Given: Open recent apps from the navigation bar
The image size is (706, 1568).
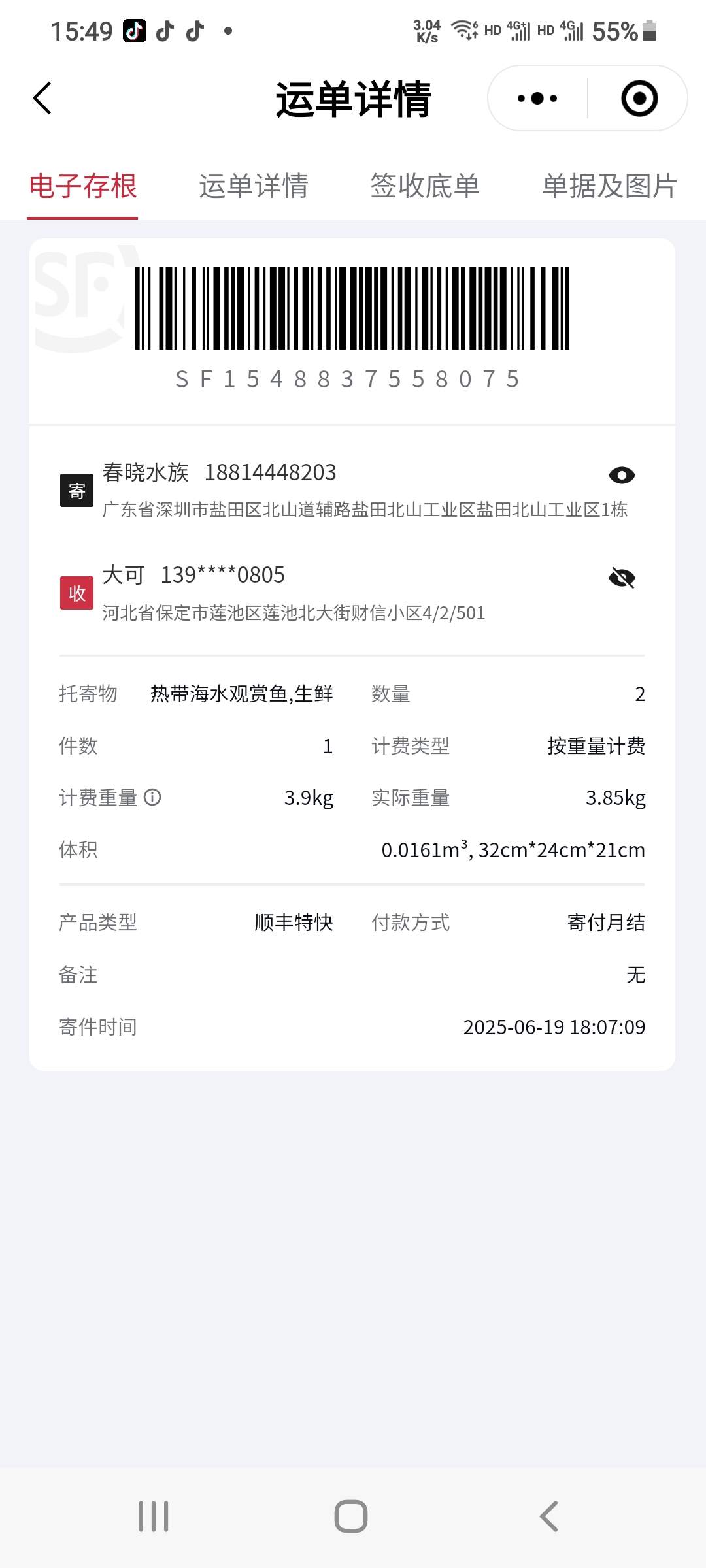Looking at the screenshot, I should tap(154, 1516).
